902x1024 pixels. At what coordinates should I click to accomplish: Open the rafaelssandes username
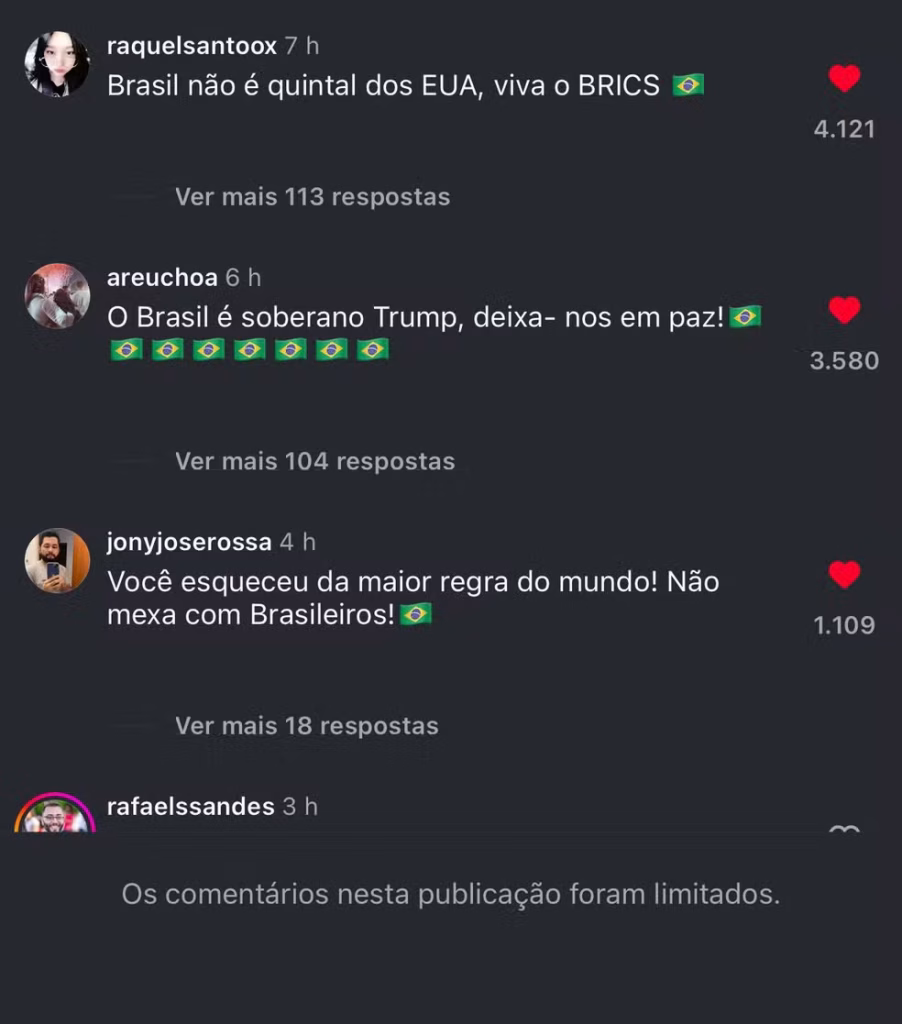(x=190, y=806)
